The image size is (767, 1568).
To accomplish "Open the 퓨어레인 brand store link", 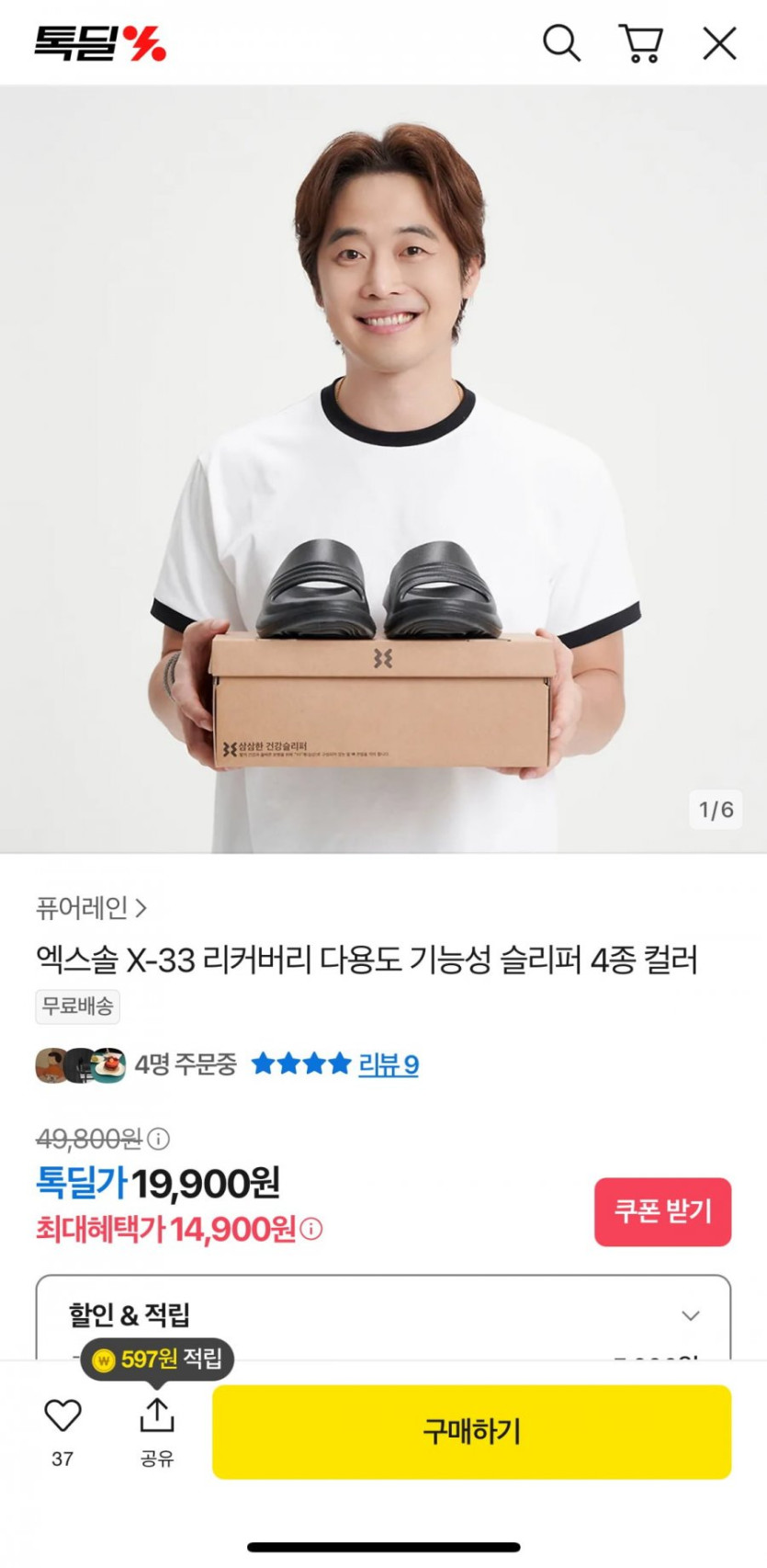I will [91, 908].
